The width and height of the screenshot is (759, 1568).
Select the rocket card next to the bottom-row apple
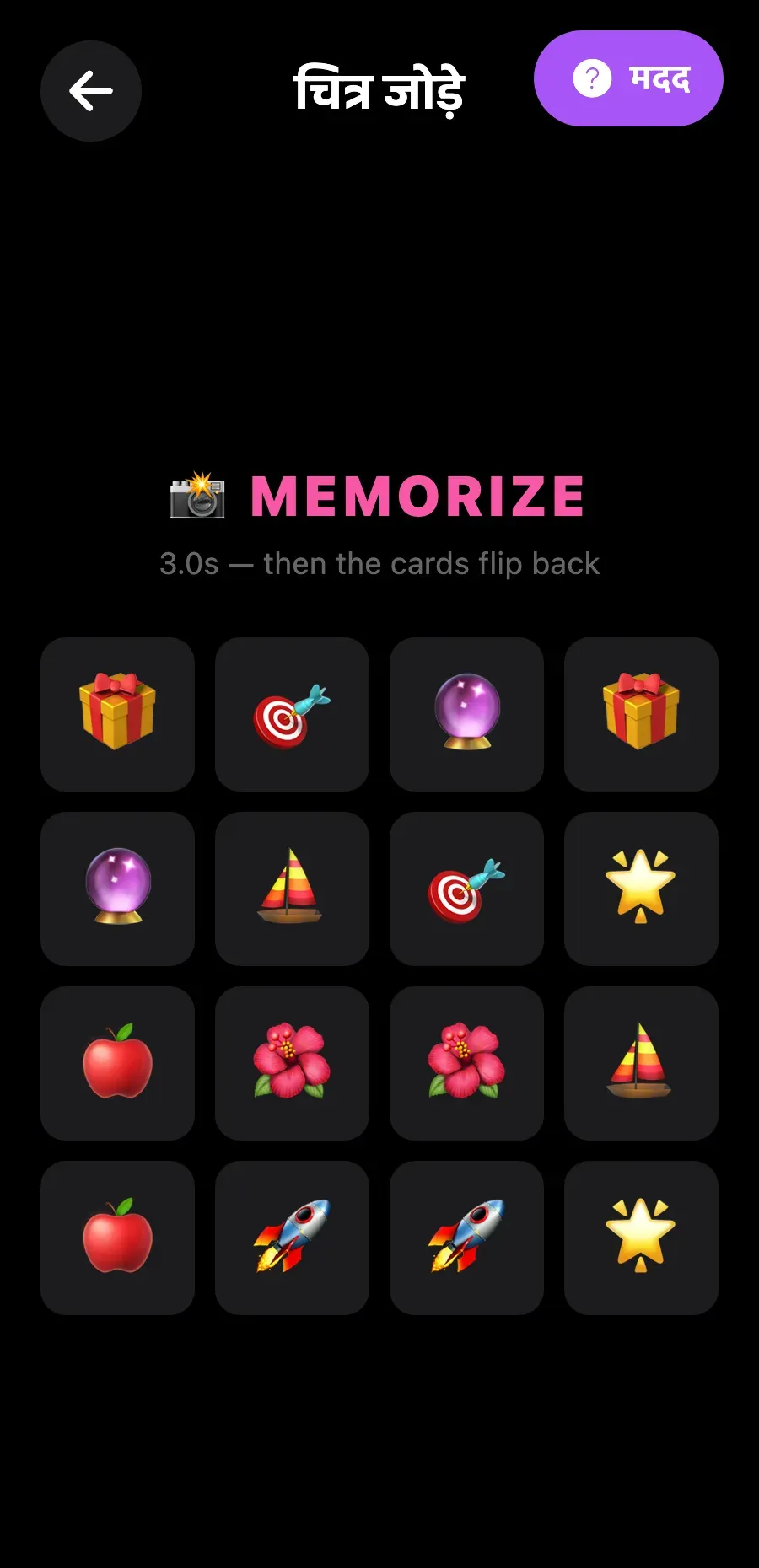click(x=292, y=1238)
